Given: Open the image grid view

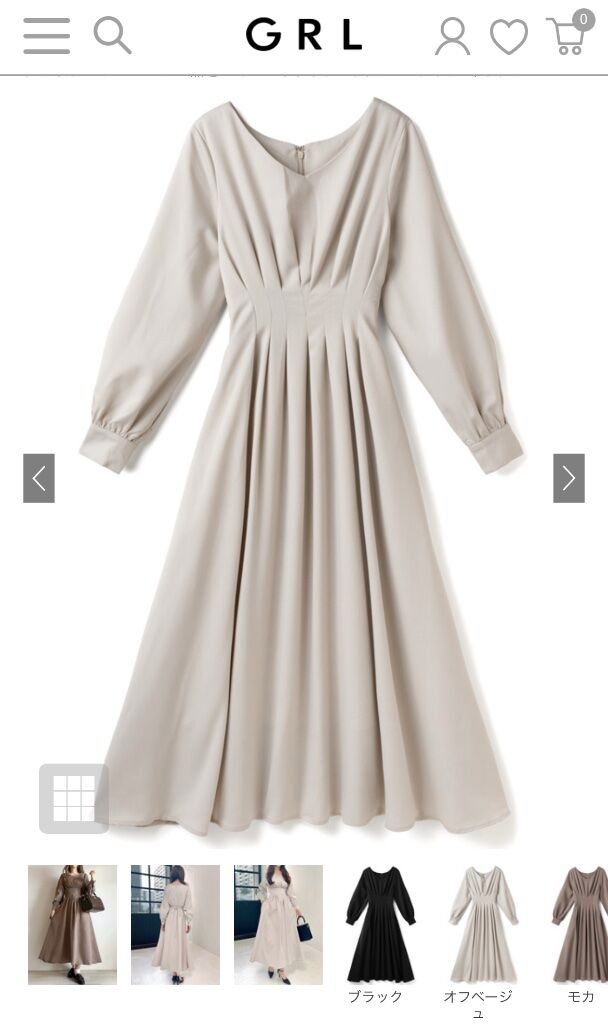Looking at the screenshot, I should (x=74, y=798).
